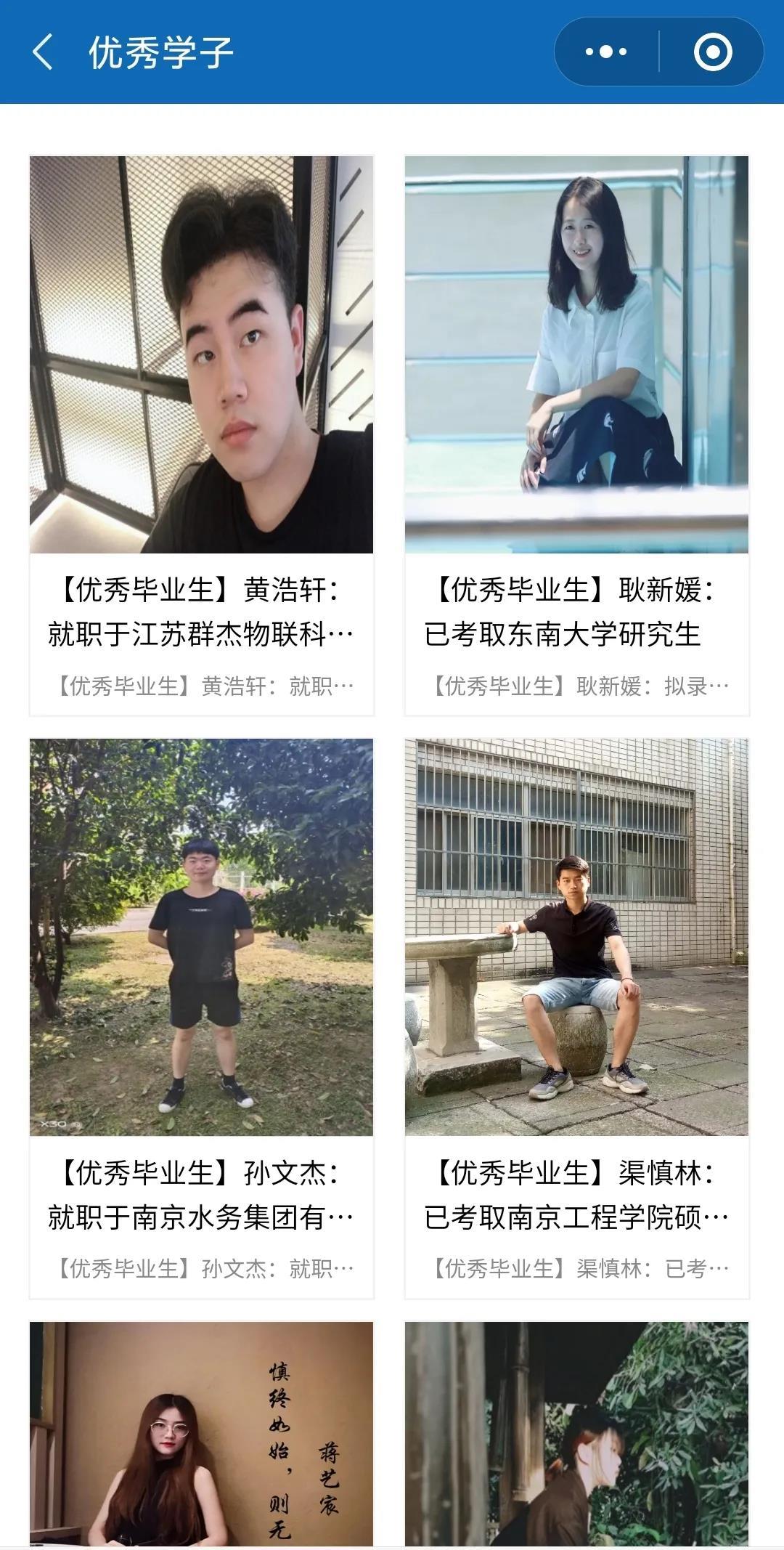View 孙文杰 graduate profile

click(x=201, y=1017)
